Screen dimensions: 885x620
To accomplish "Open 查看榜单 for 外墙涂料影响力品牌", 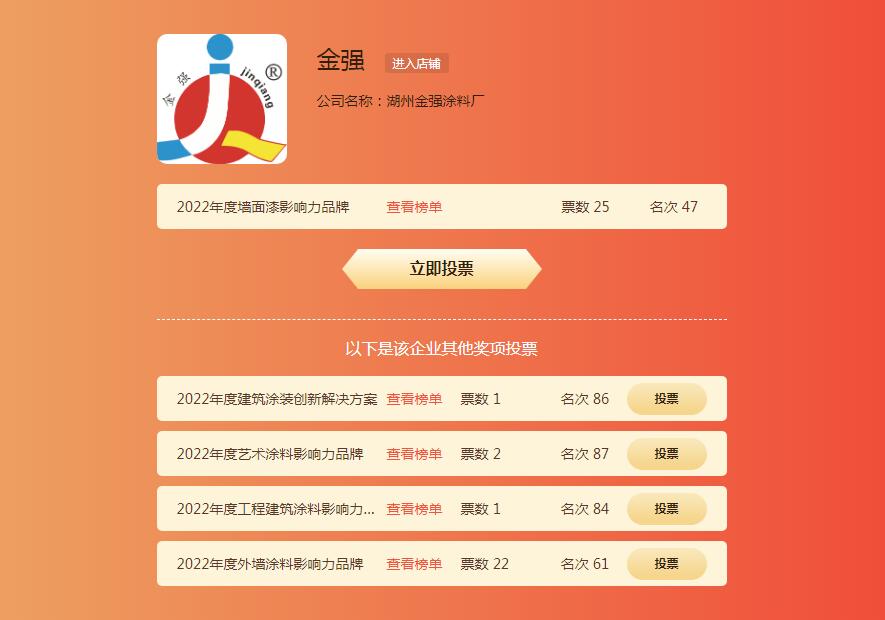I will click(414, 564).
